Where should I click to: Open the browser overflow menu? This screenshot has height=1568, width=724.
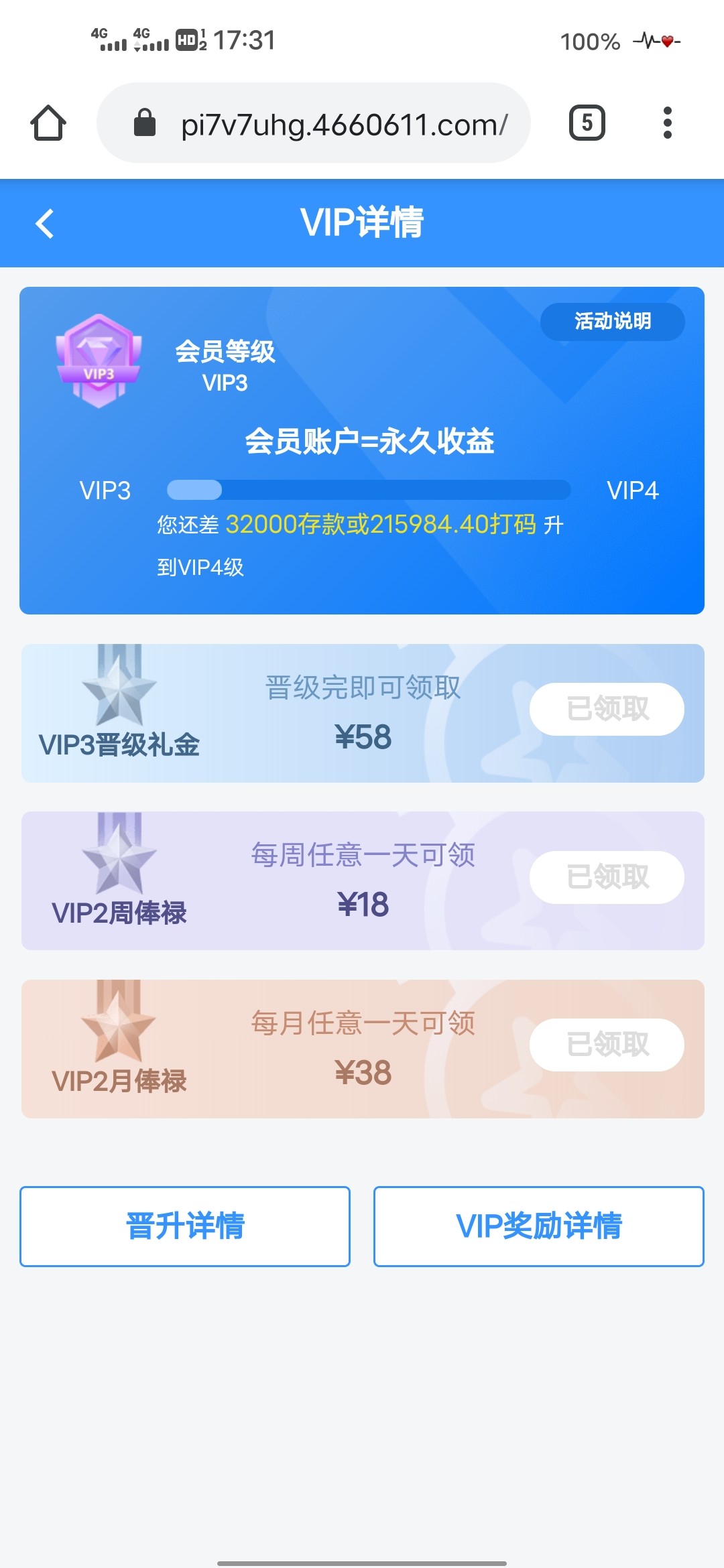point(667,123)
